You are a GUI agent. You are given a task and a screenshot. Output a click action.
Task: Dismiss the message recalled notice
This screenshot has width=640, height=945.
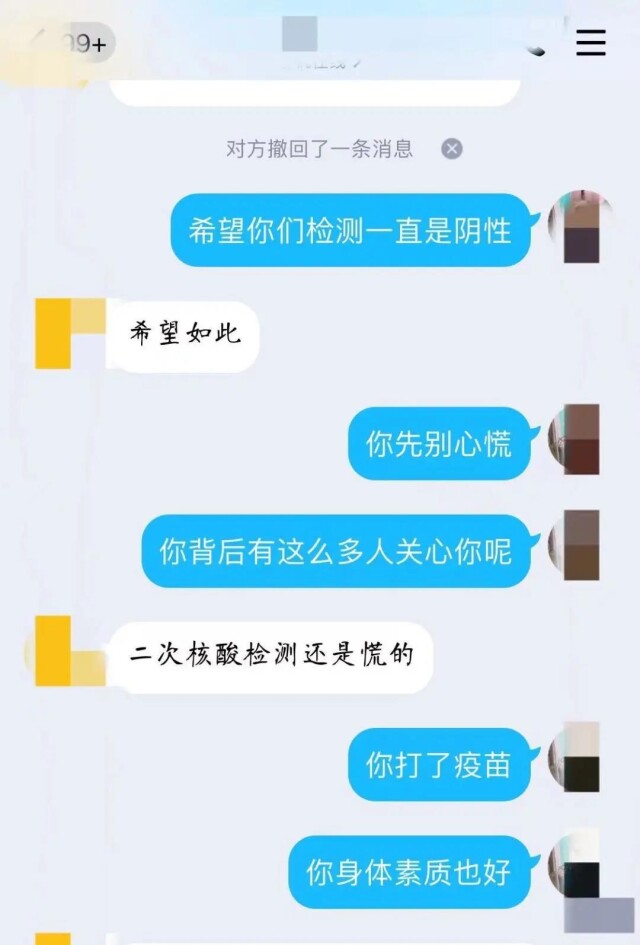pyautogui.click(x=452, y=149)
